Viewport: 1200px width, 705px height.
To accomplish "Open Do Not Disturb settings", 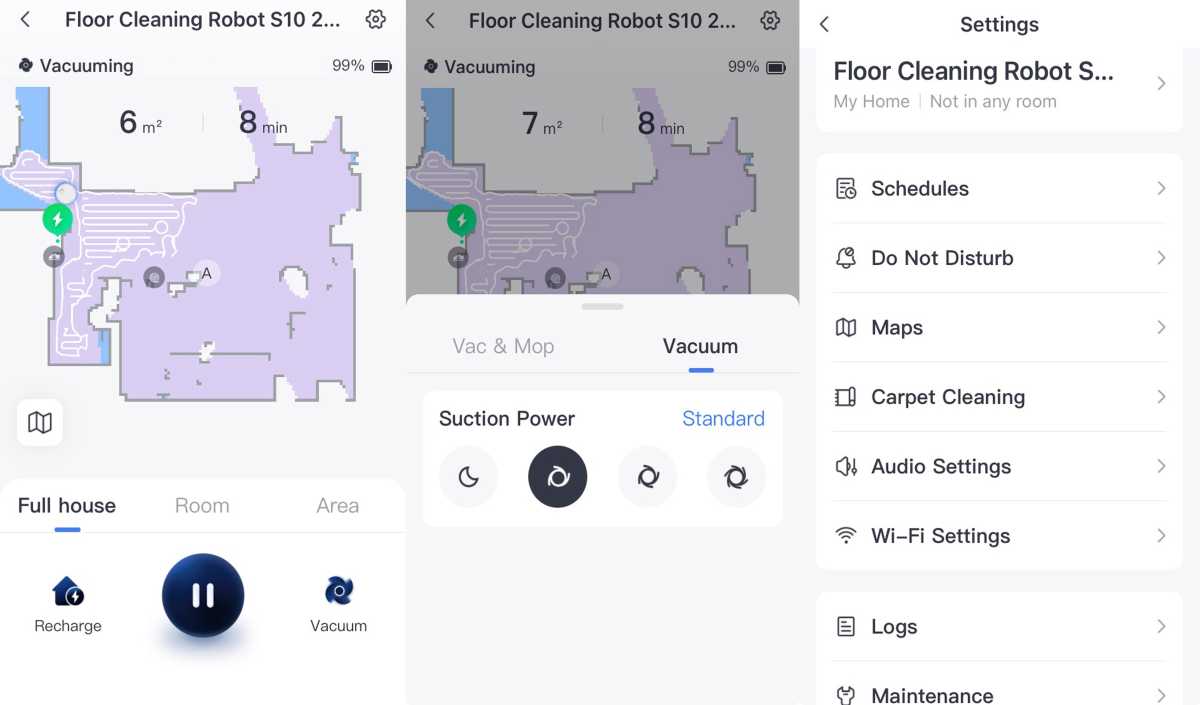I will point(999,258).
